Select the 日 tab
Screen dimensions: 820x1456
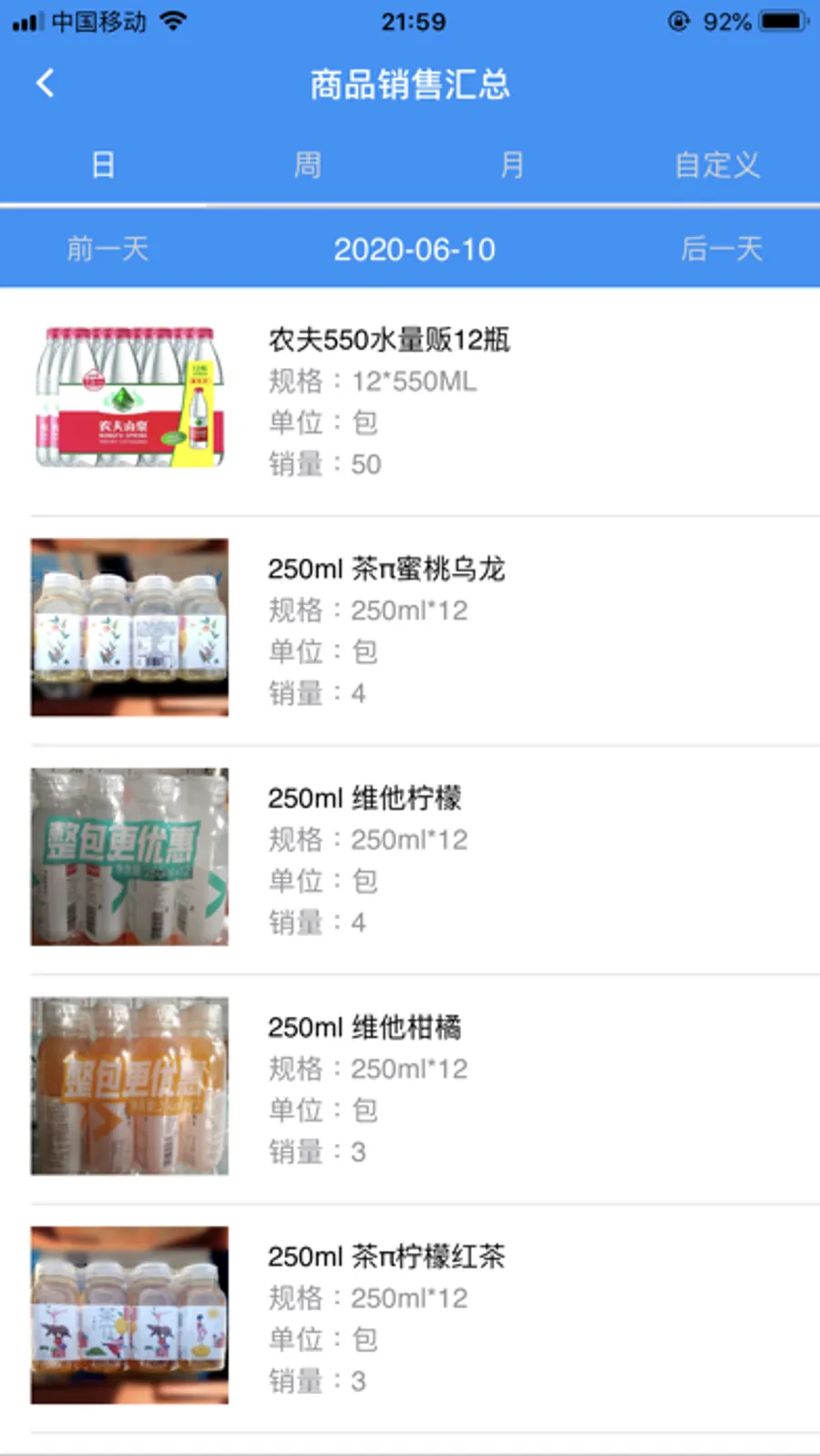[x=103, y=165]
